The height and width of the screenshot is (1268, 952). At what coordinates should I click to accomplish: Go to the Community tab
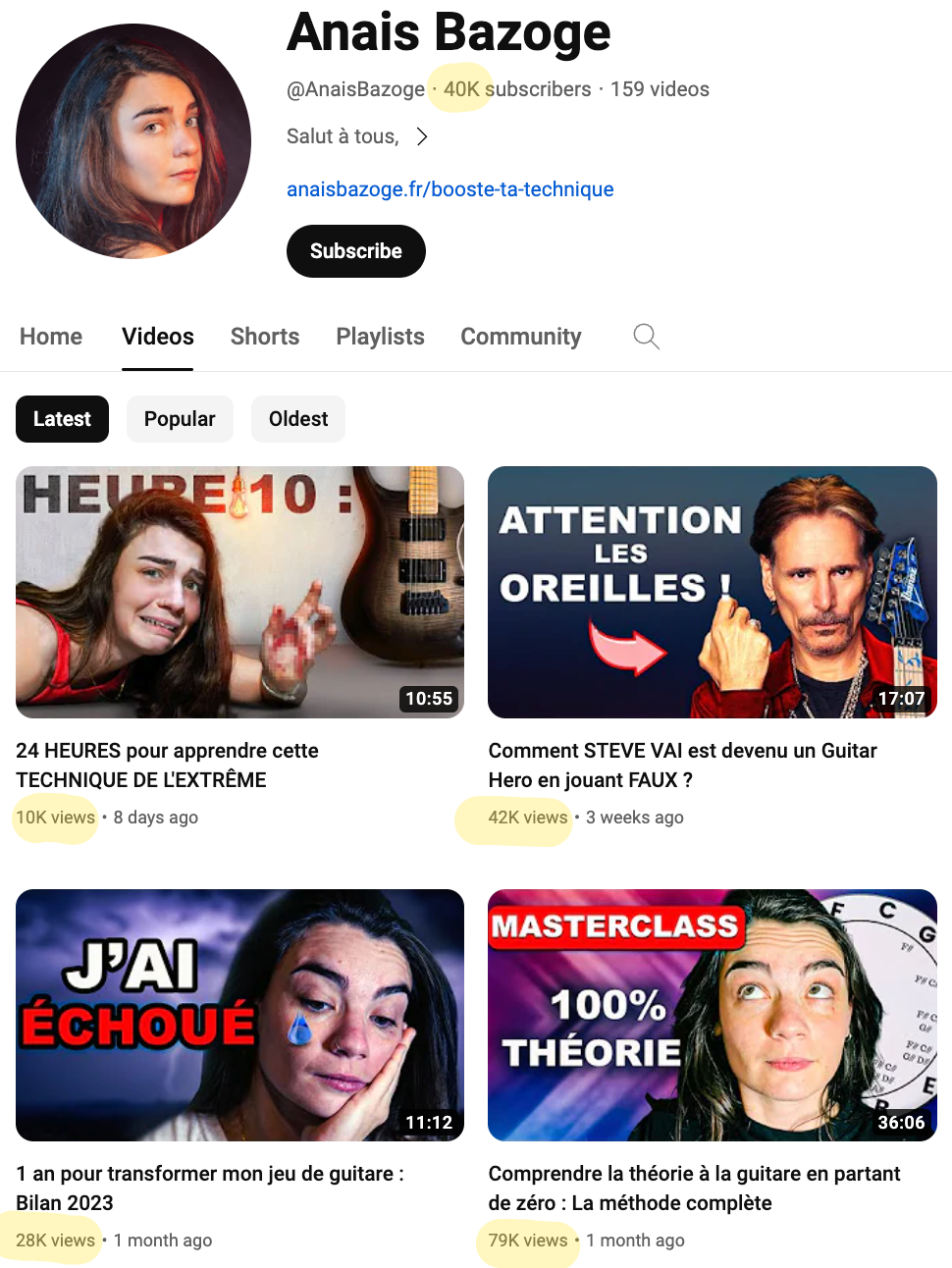click(521, 337)
